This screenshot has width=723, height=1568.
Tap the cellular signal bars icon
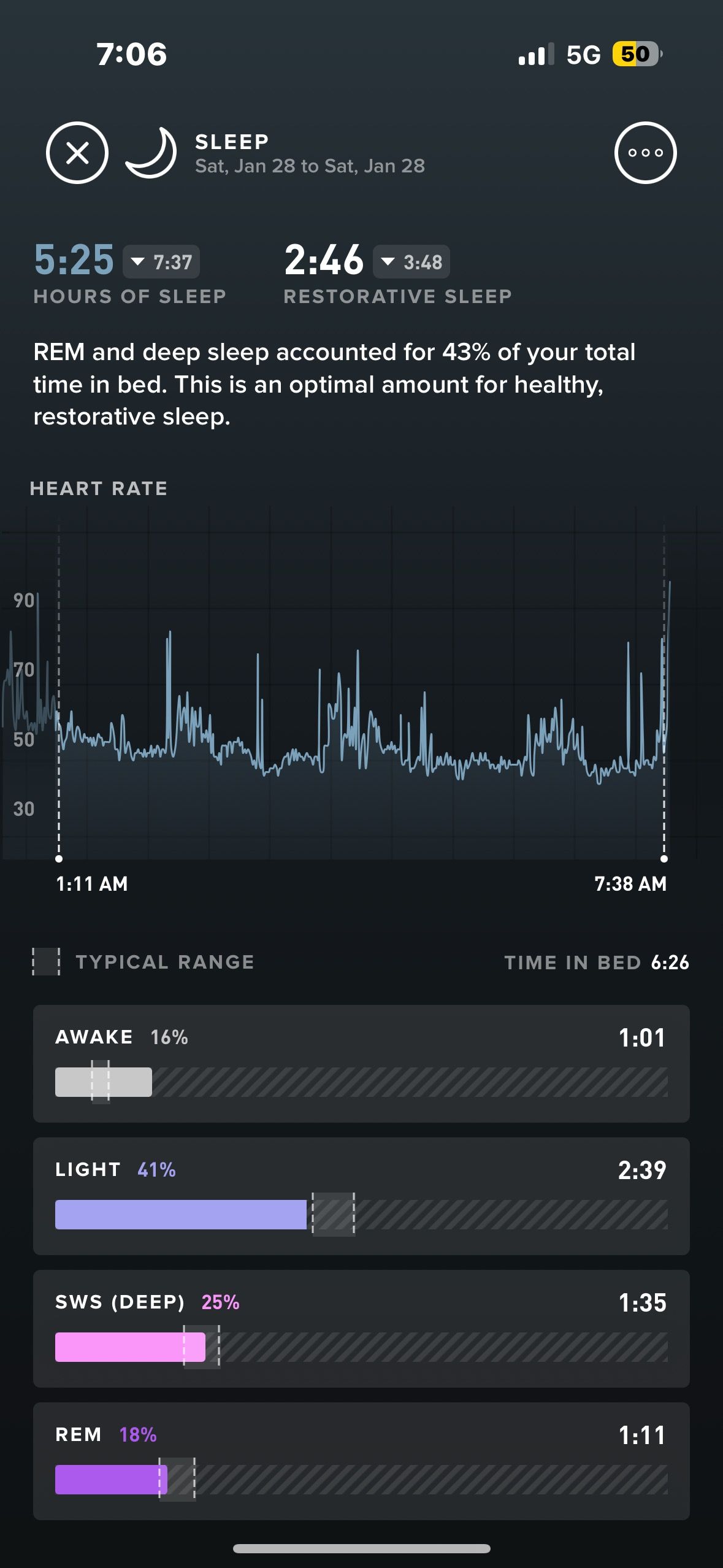[537, 54]
